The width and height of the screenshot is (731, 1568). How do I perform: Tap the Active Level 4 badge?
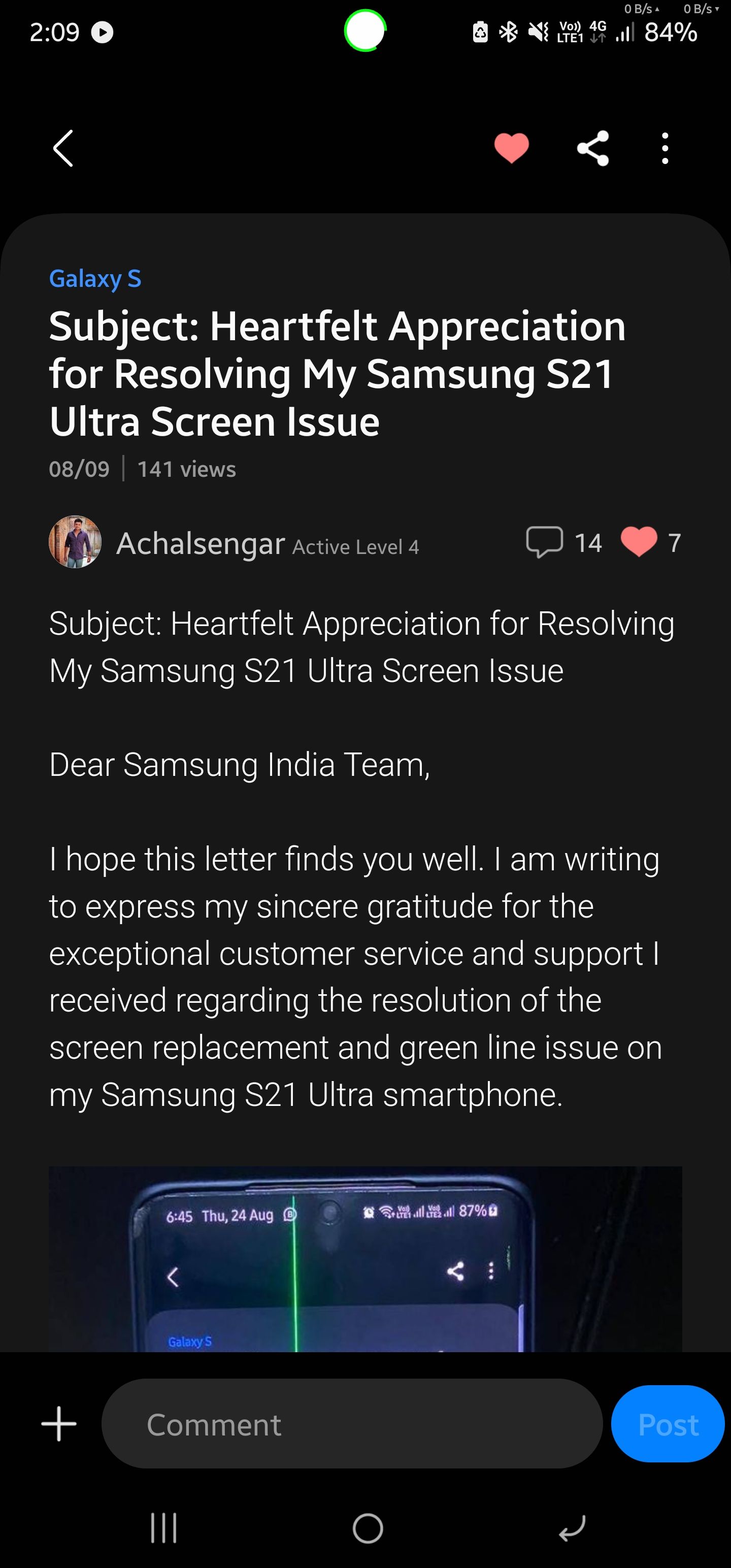pos(356,547)
